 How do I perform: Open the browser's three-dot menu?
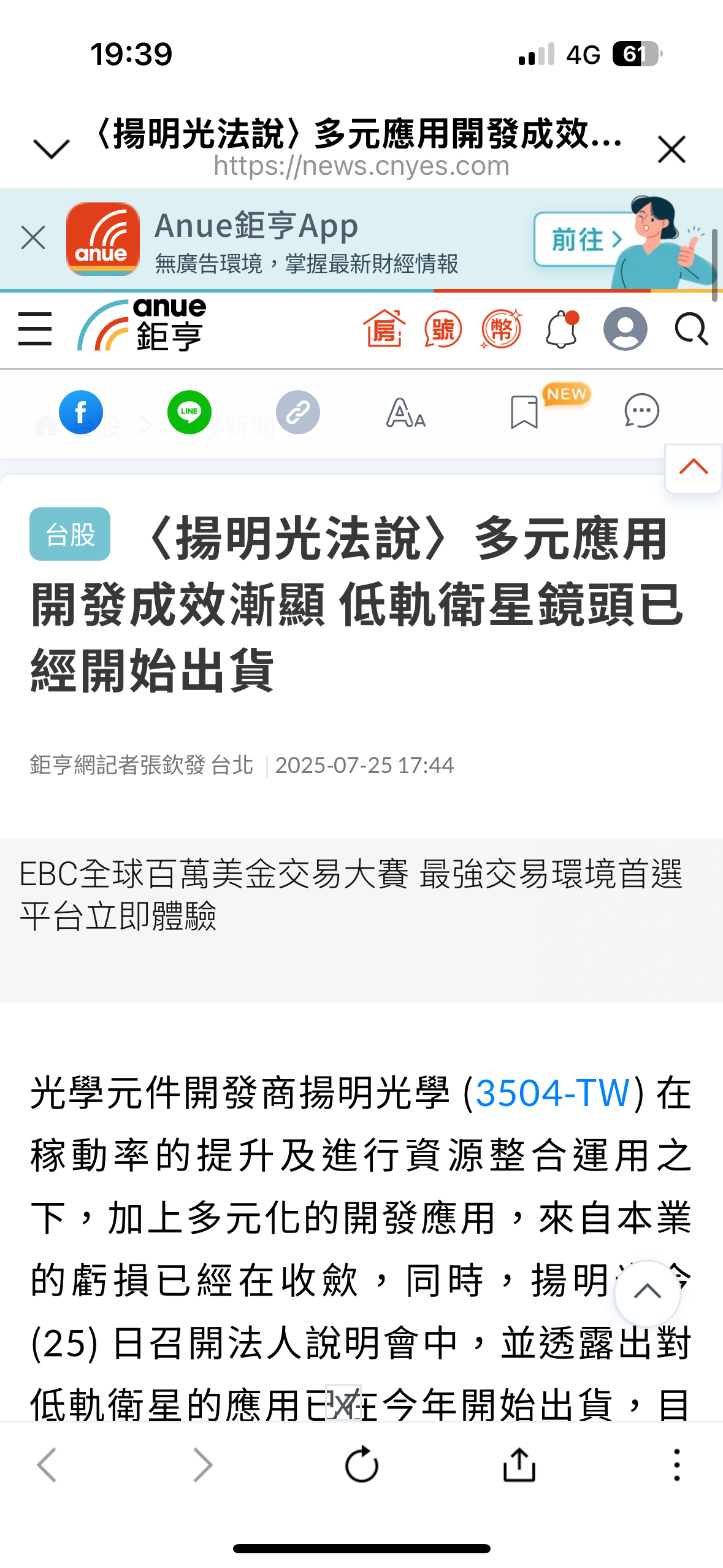pyautogui.click(x=677, y=1465)
